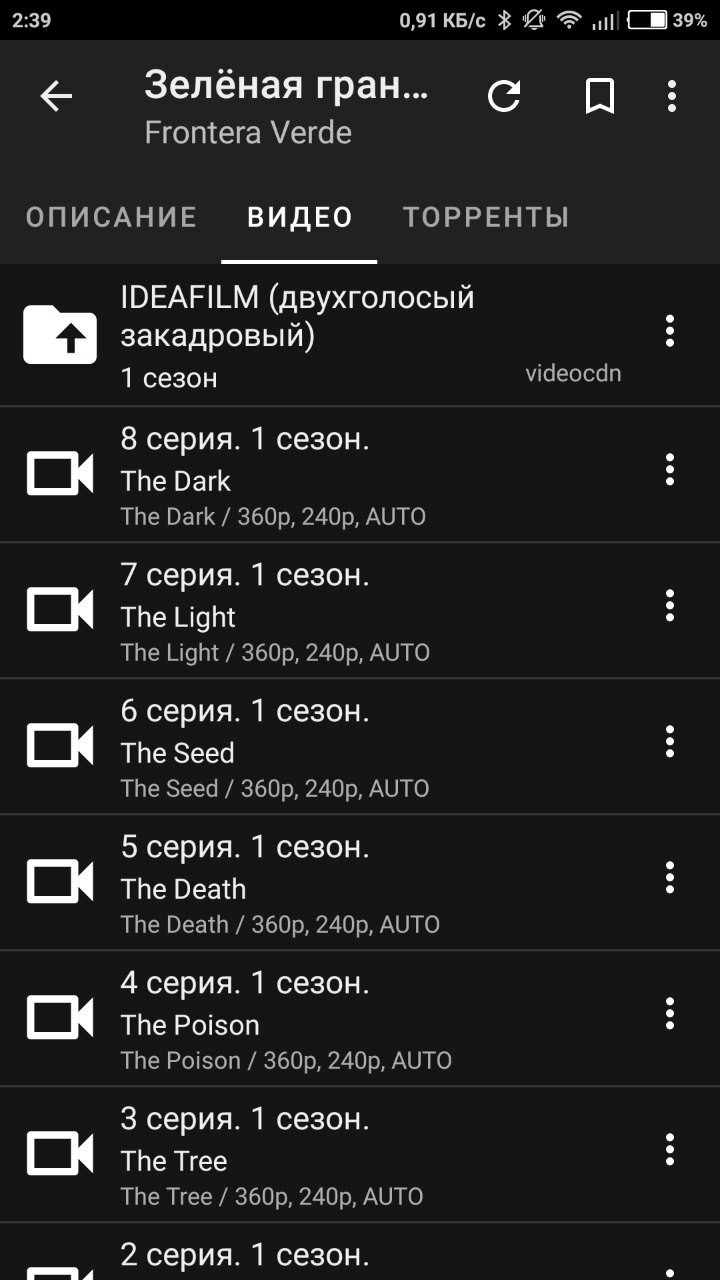Refresh the video list
Image resolution: width=720 pixels, height=1280 pixels.
click(504, 97)
